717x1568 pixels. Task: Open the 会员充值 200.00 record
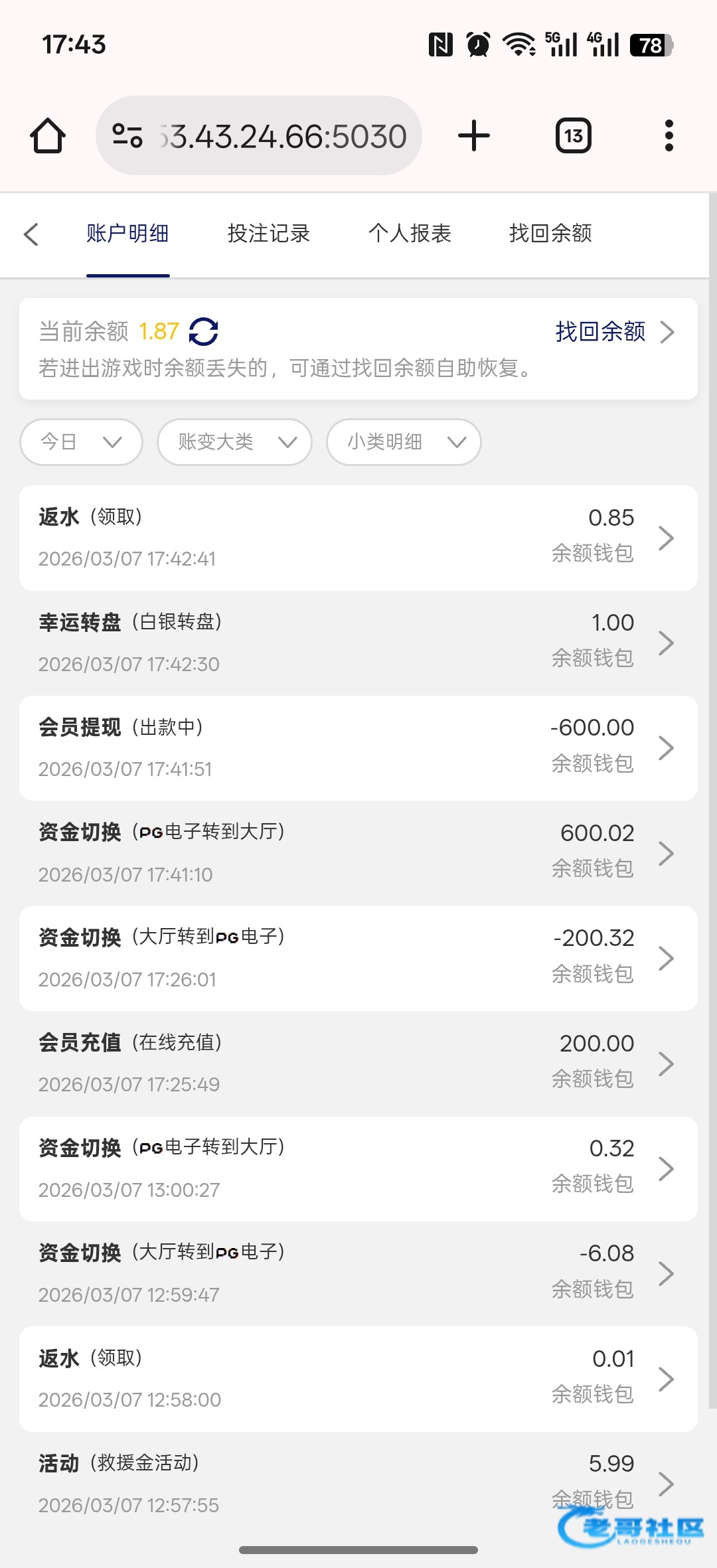click(358, 1063)
